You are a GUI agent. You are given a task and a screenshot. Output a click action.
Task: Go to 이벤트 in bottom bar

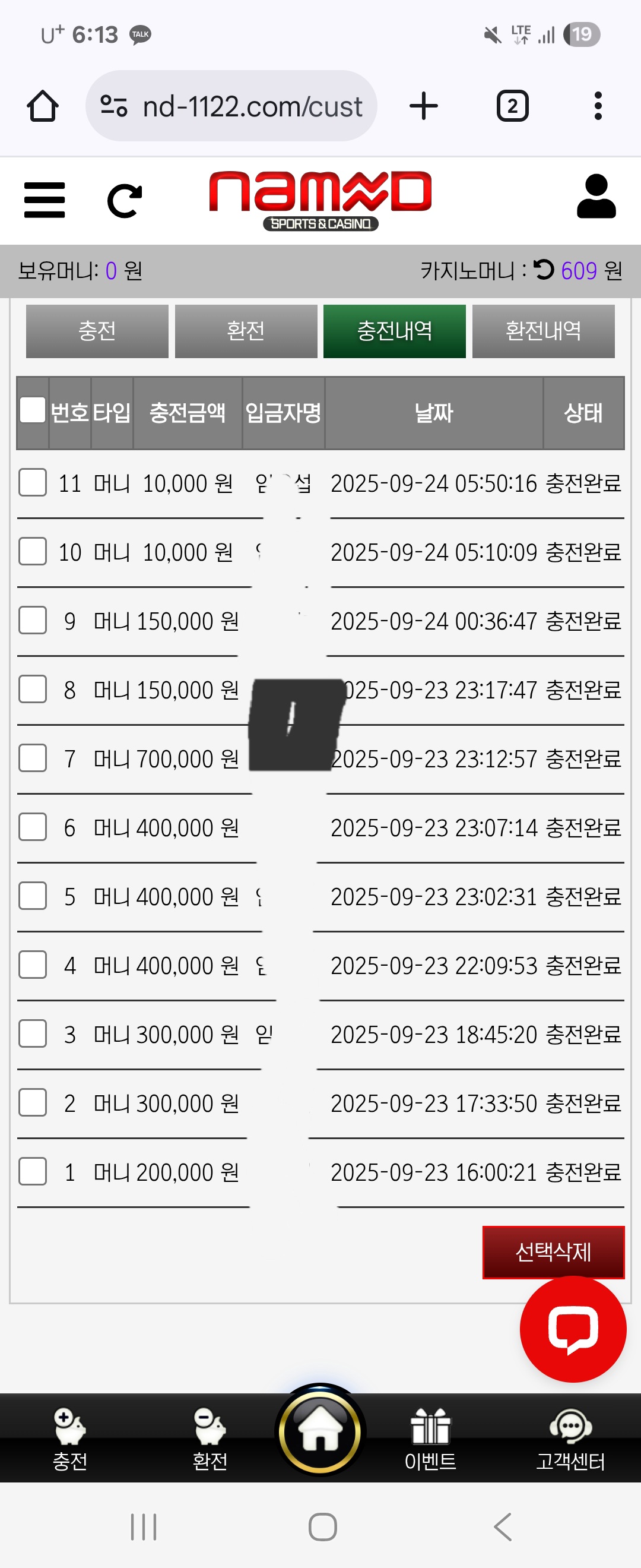430,1439
